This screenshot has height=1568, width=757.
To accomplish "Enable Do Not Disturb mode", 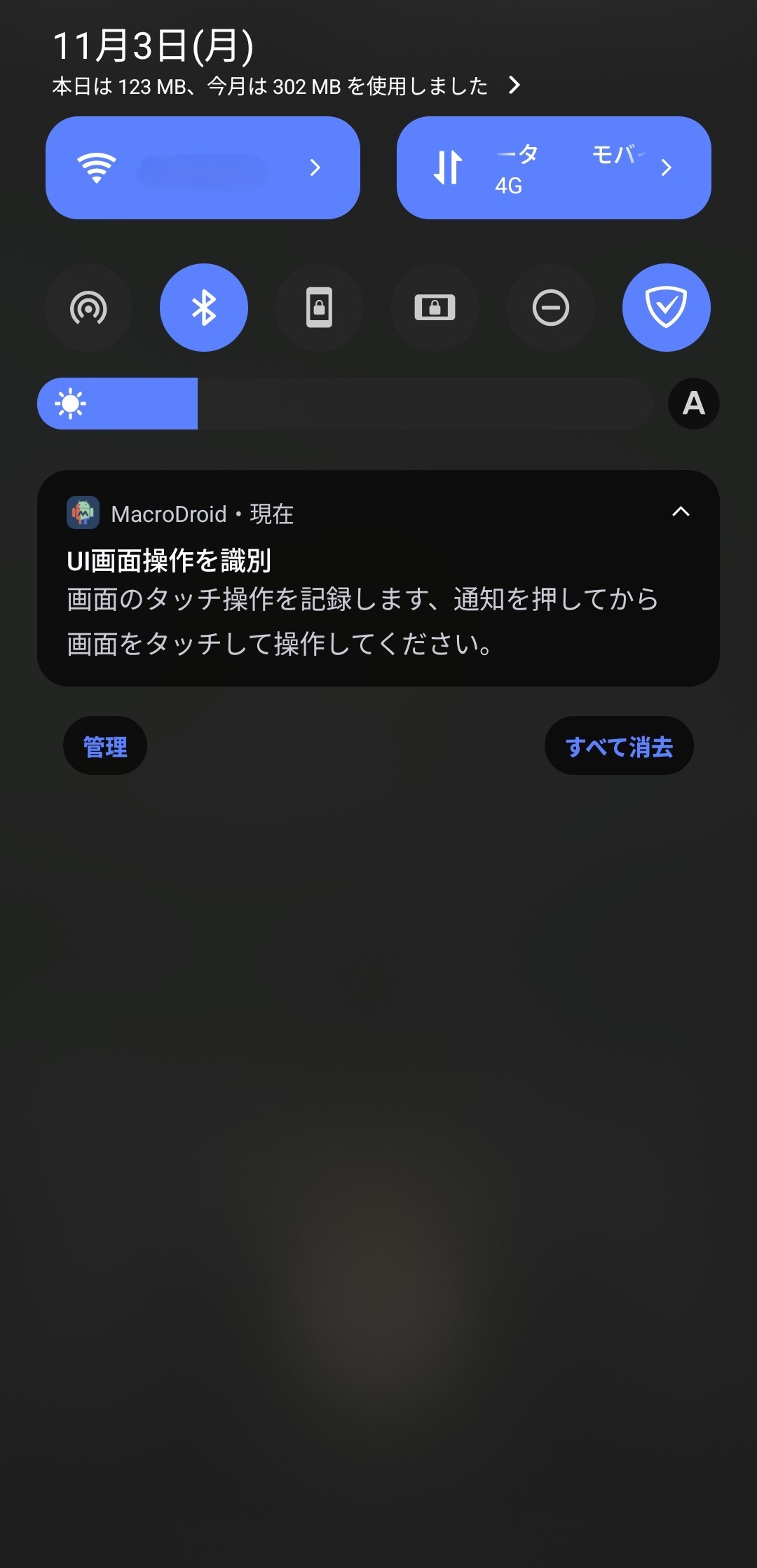I will (550, 308).
